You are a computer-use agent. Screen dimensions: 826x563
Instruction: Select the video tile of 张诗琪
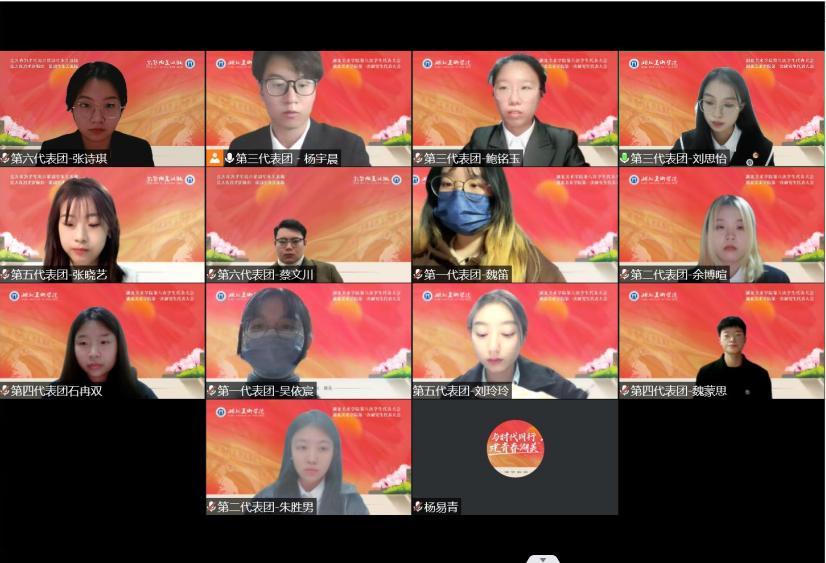click(102, 107)
